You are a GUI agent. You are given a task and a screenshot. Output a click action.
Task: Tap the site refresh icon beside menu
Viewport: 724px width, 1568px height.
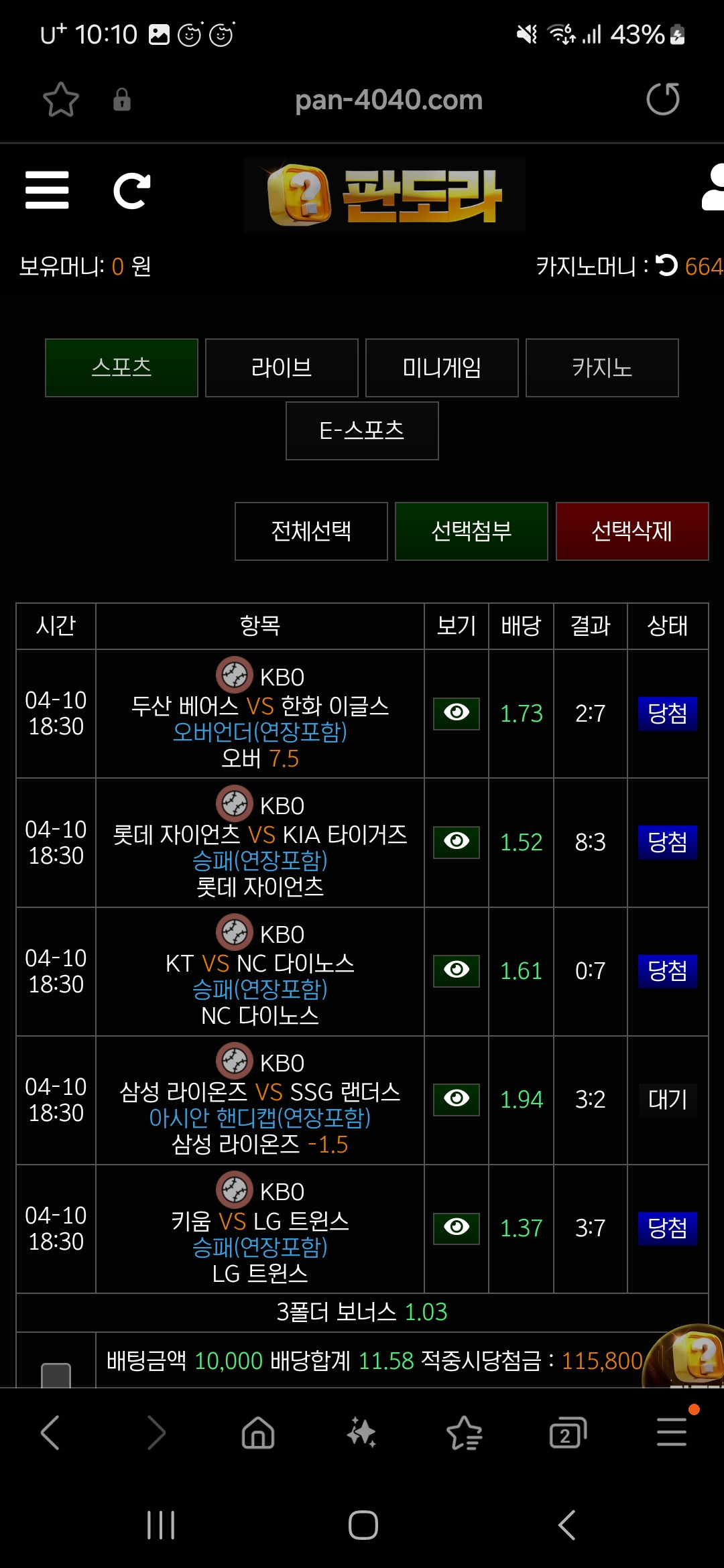(131, 192)
